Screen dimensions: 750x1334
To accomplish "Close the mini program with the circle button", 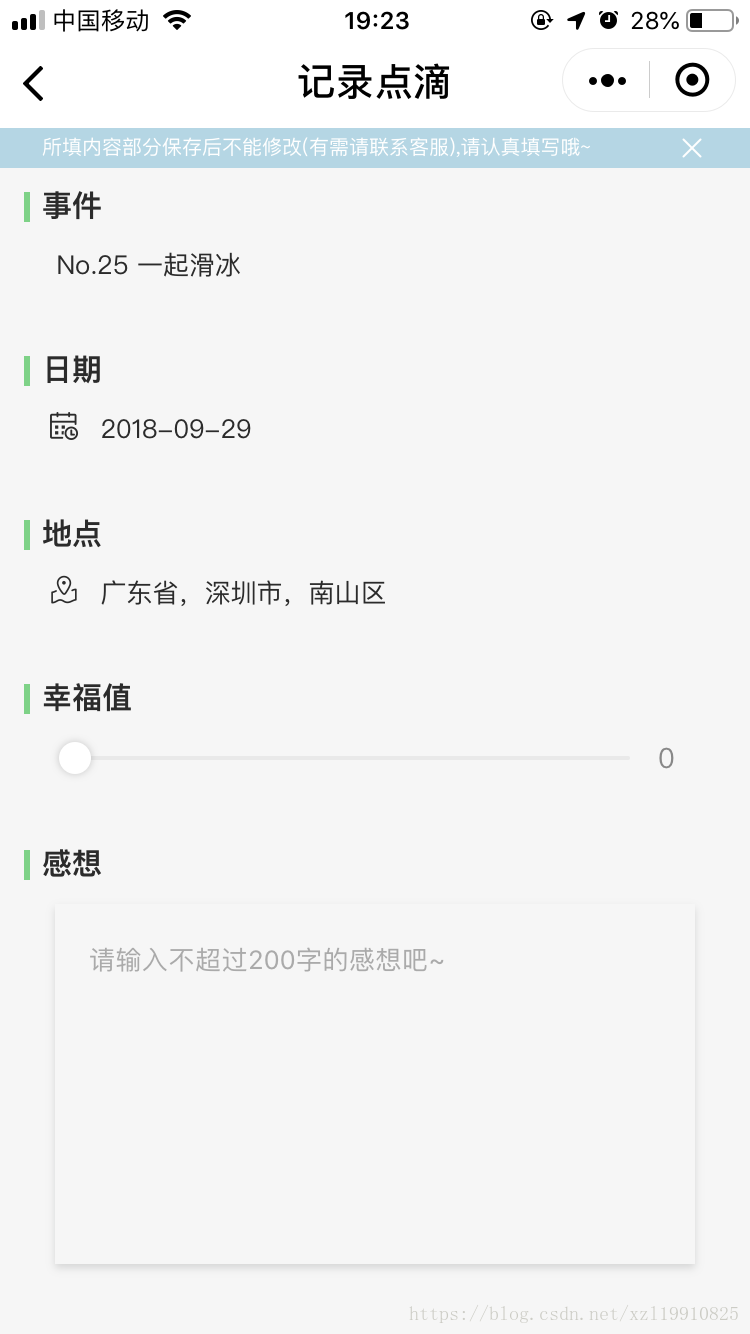I will [x=692, y=80].
